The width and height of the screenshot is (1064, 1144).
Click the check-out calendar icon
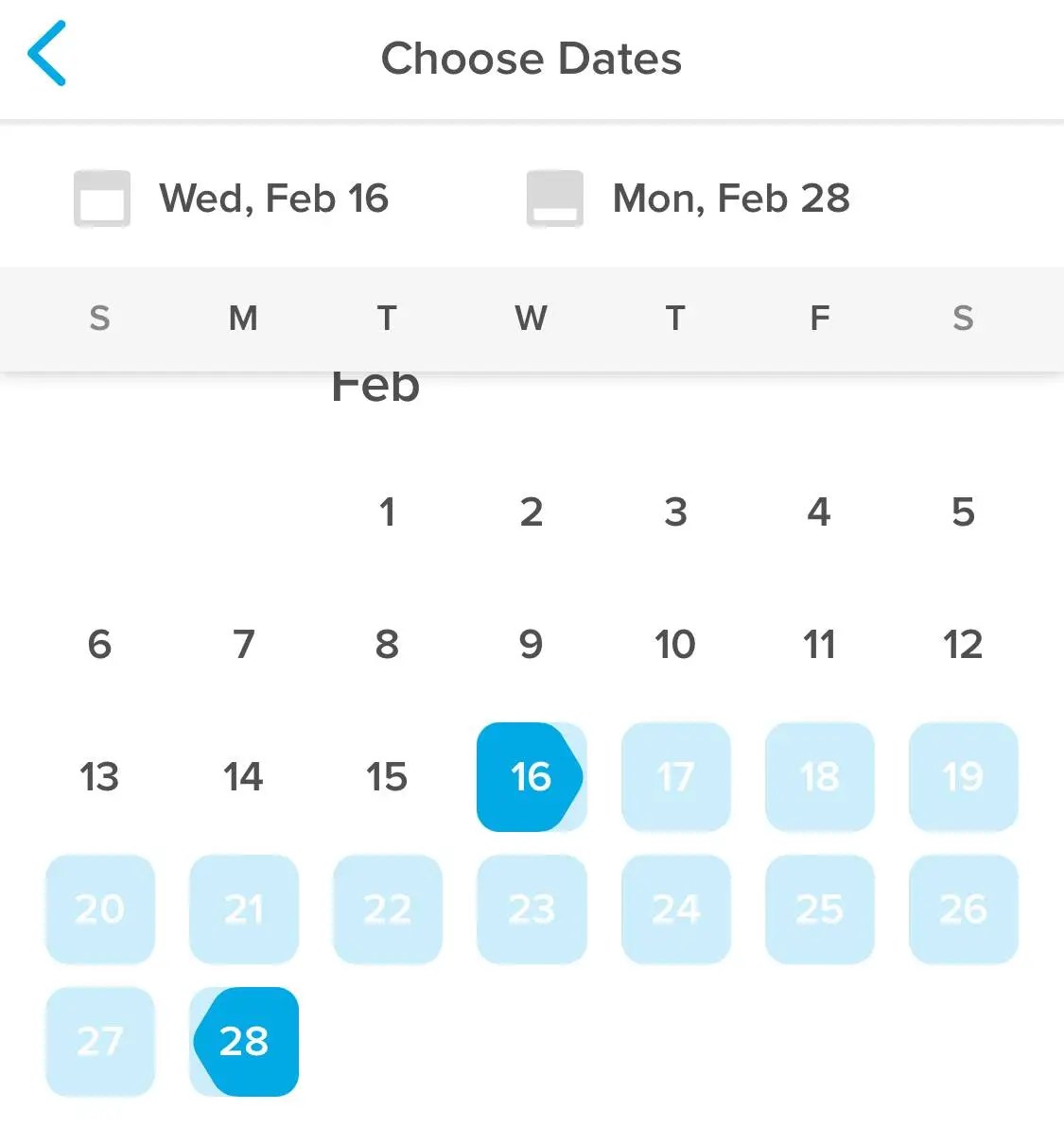(x=554, y=199)
